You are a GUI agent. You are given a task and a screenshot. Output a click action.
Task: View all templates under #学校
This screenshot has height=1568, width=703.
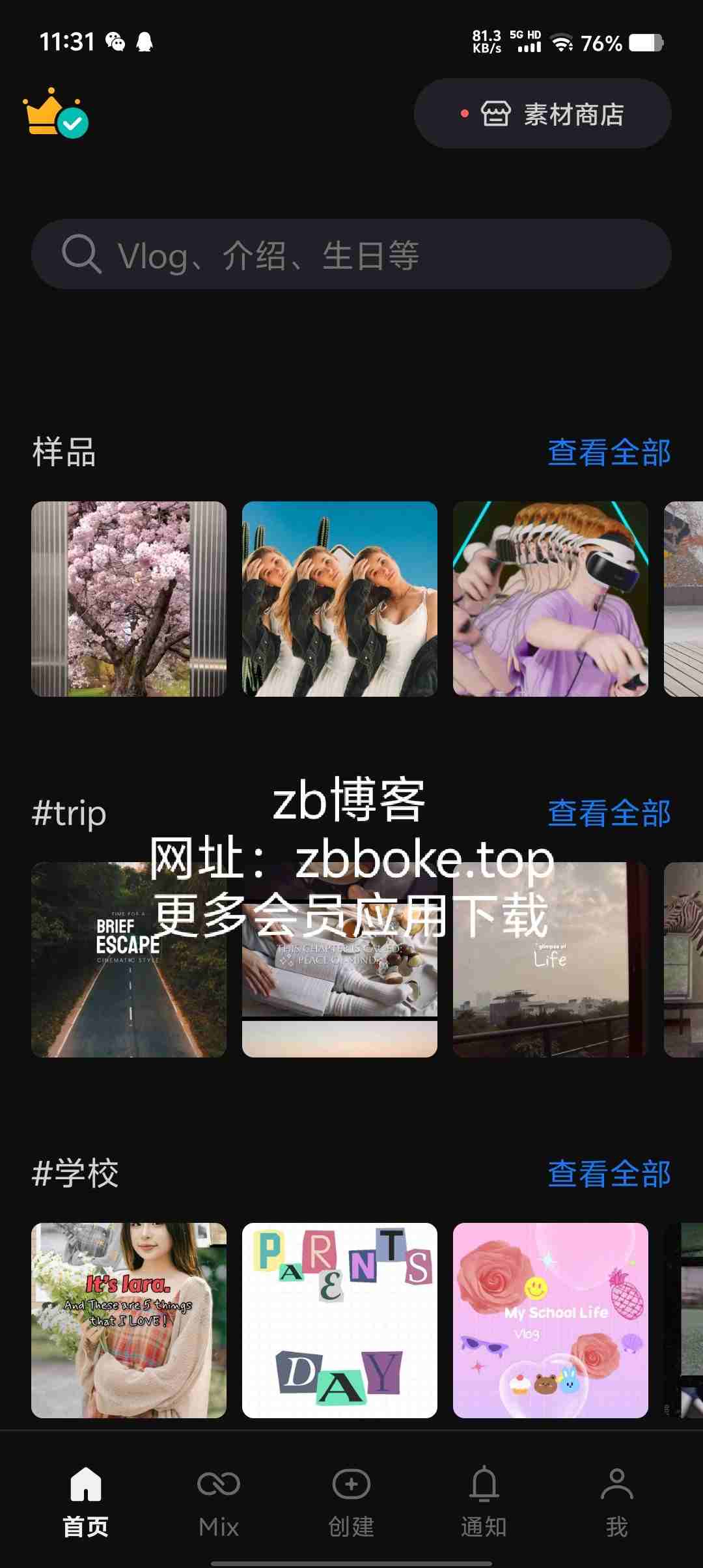[x=609, y=1173]
